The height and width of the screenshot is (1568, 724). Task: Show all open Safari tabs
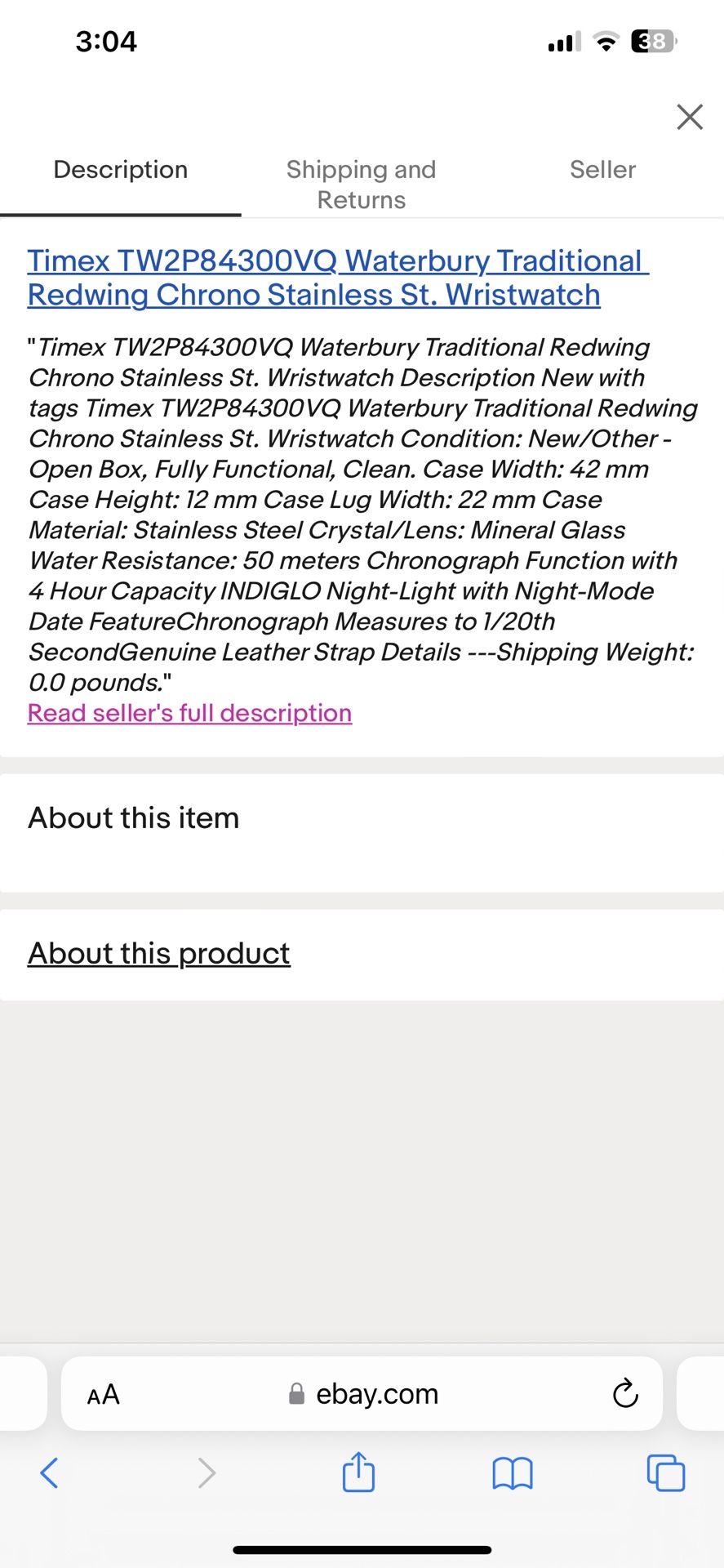point(666,1473)
